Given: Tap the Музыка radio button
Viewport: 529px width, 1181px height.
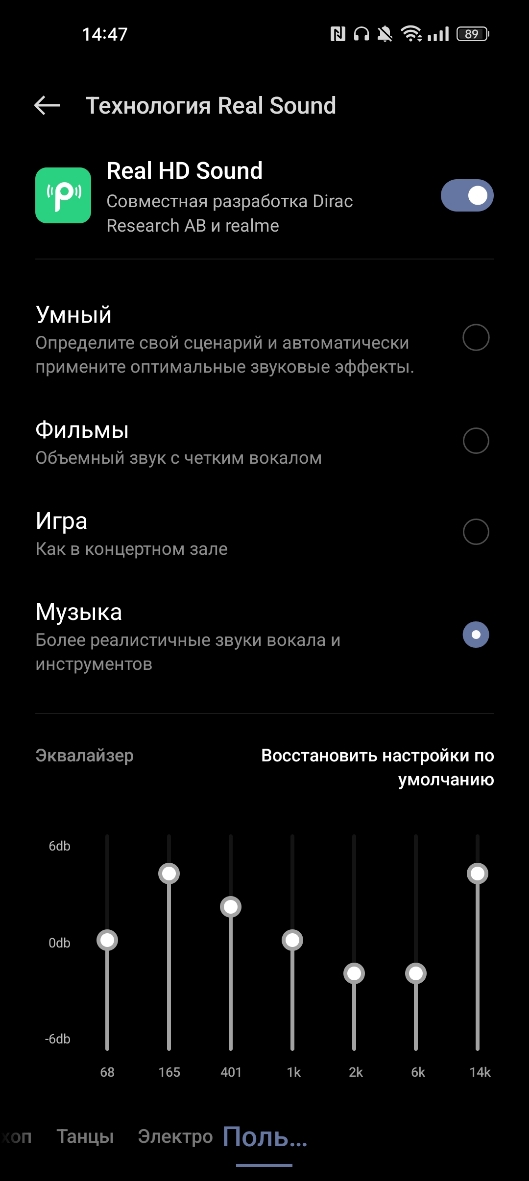Looking at the screenshot, I should [x=475, y=635].
